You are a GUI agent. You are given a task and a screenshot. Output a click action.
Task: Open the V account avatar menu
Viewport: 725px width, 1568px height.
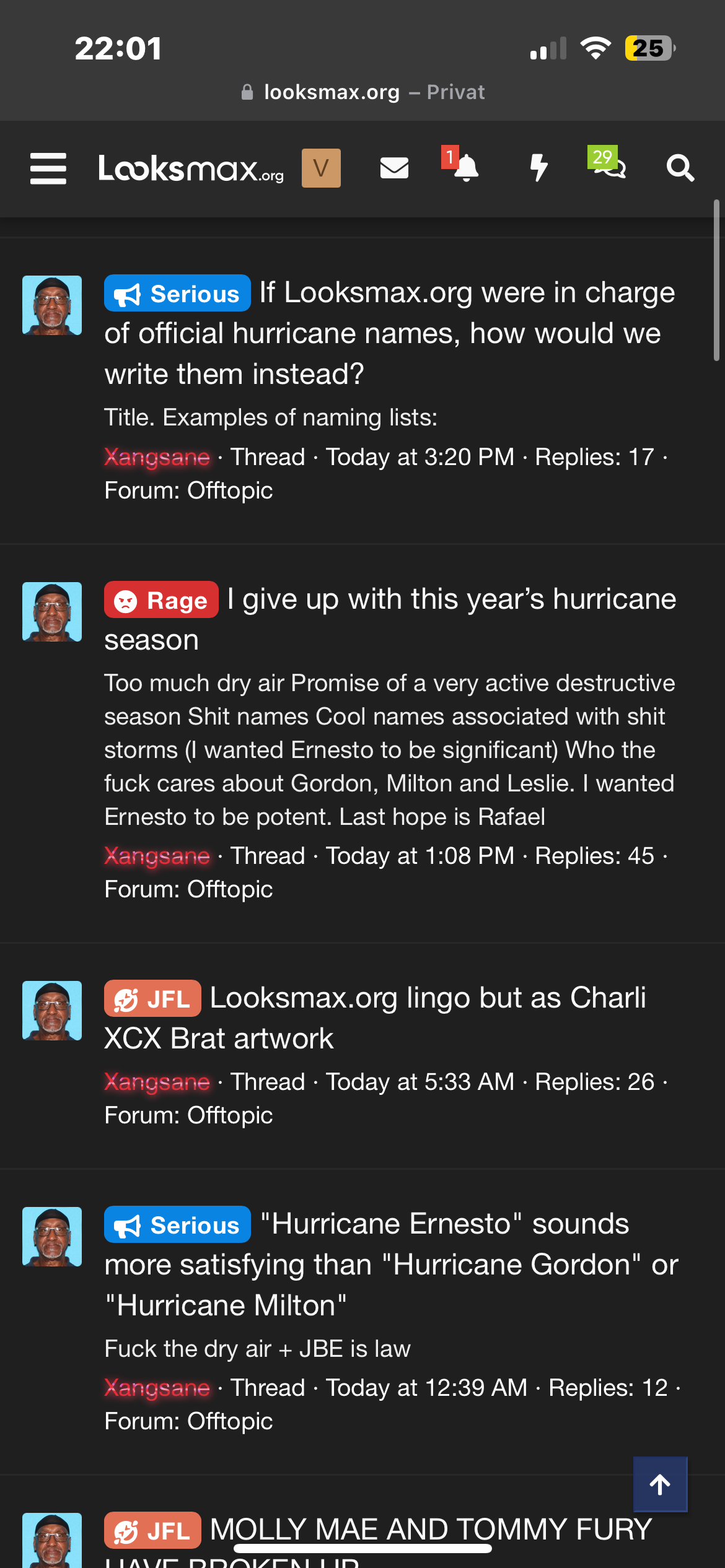tap(321, 168)
